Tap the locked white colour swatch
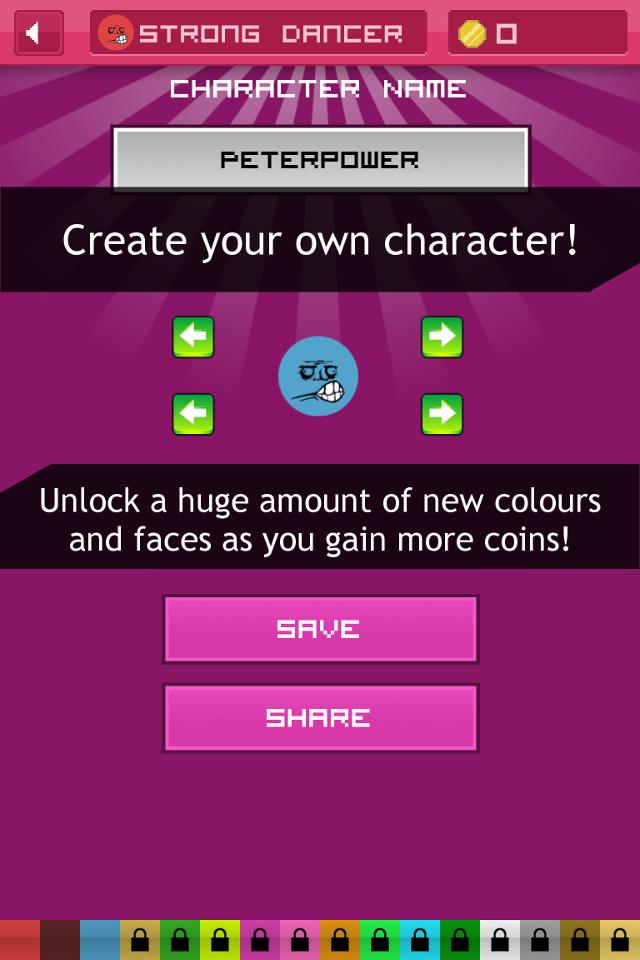Screen dimensions: 640x960 [500, 940]
